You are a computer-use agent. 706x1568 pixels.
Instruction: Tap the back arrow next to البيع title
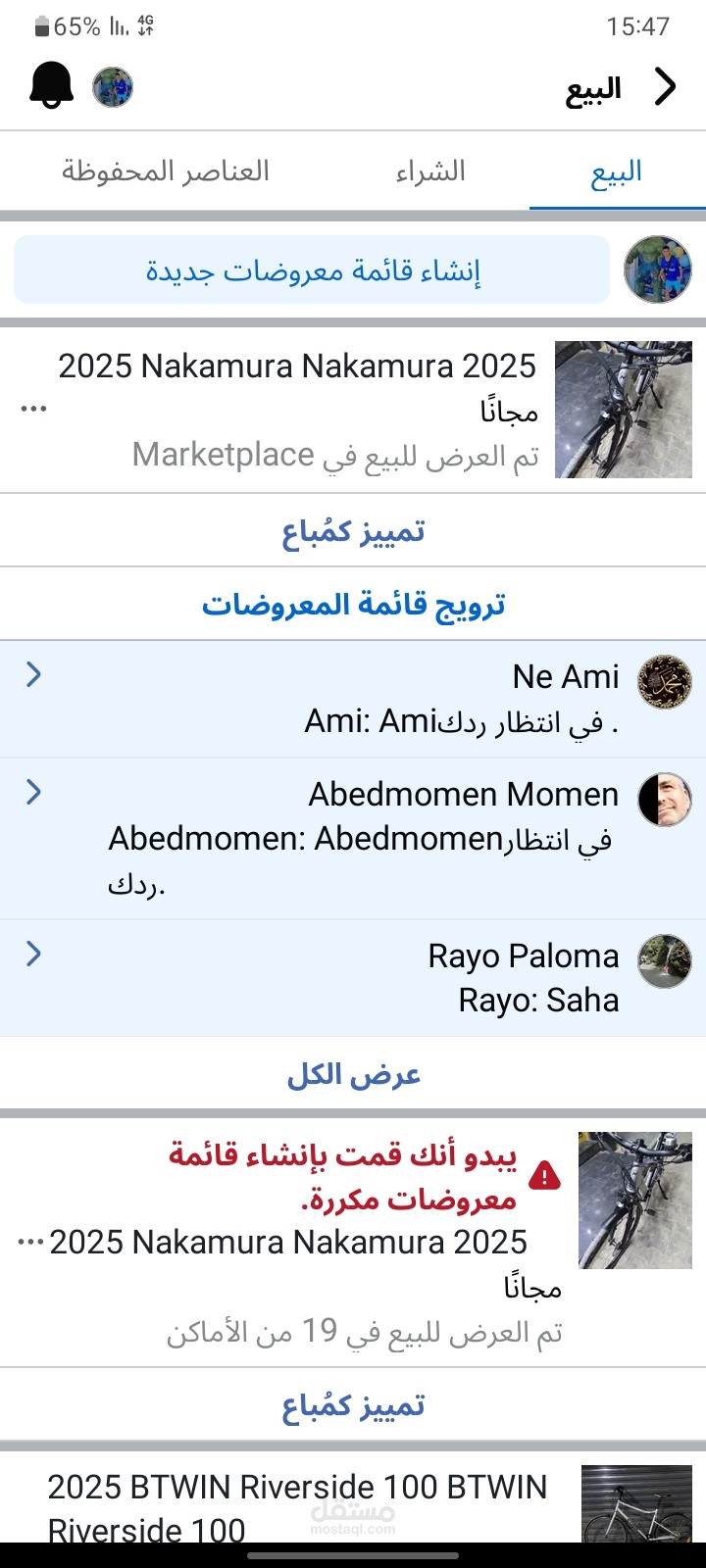(666, 86)
